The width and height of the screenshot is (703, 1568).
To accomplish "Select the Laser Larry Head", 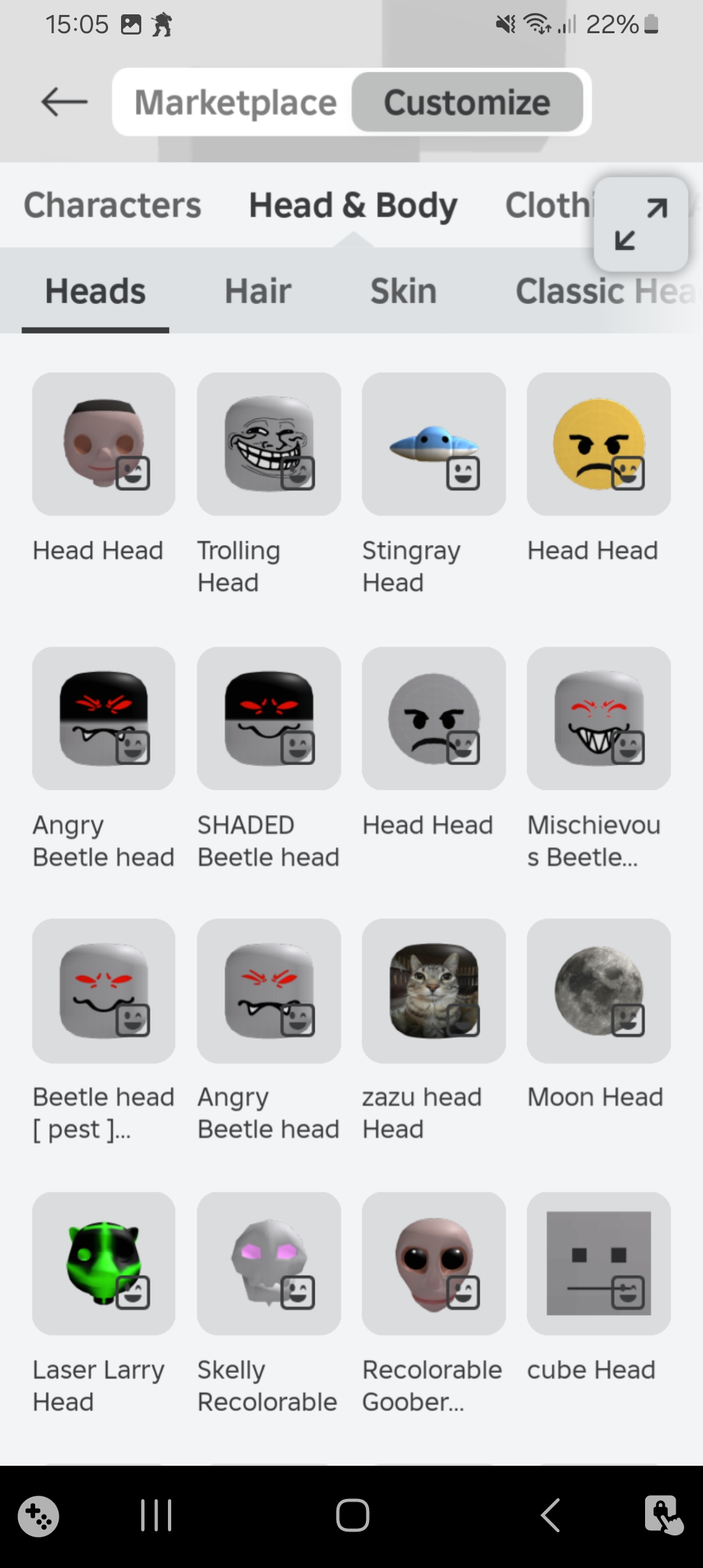I will click(103, 1263).
